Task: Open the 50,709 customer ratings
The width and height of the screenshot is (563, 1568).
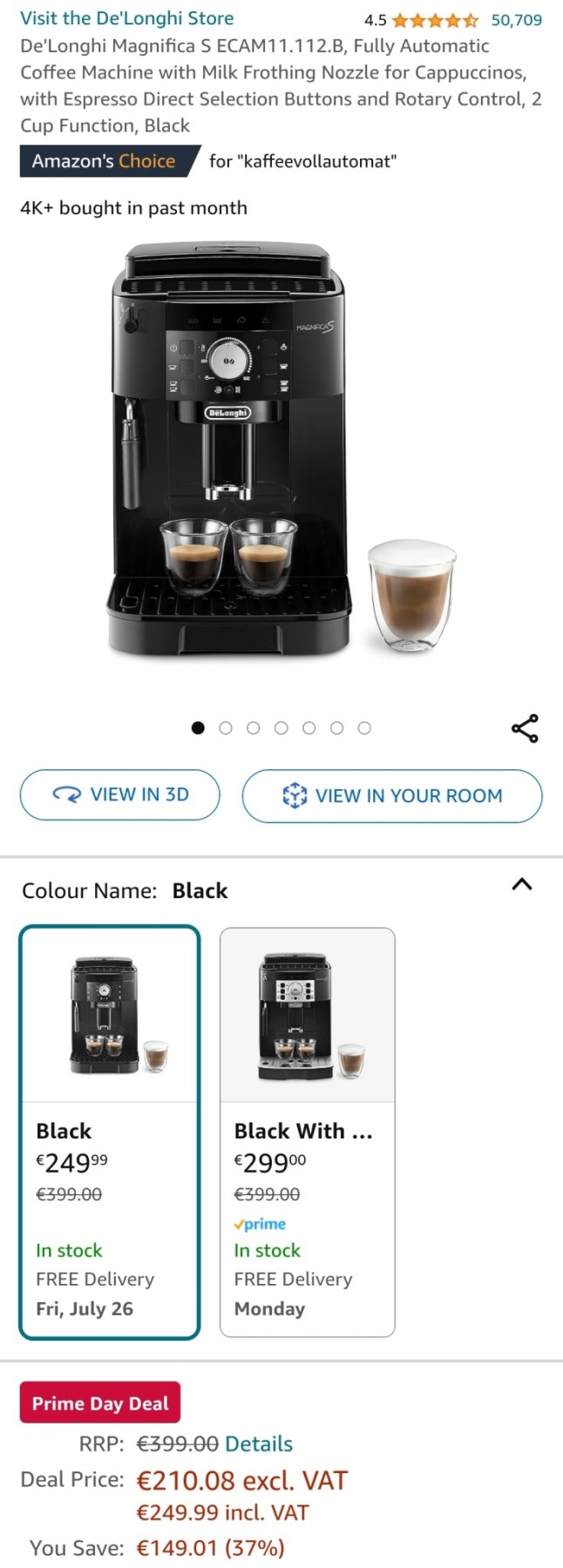Action: click(516, 20)
